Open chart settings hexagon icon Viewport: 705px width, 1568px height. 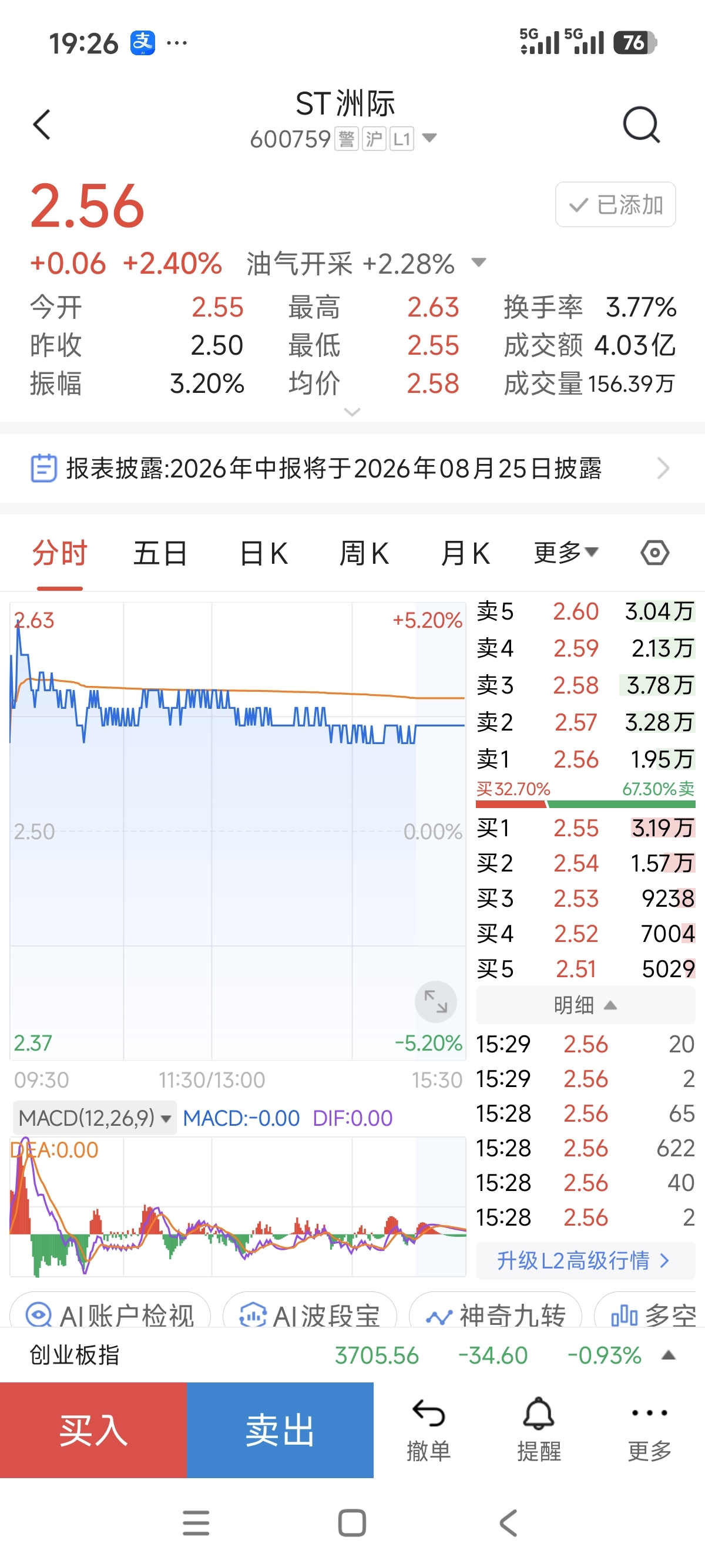click(x=654, y=553)
